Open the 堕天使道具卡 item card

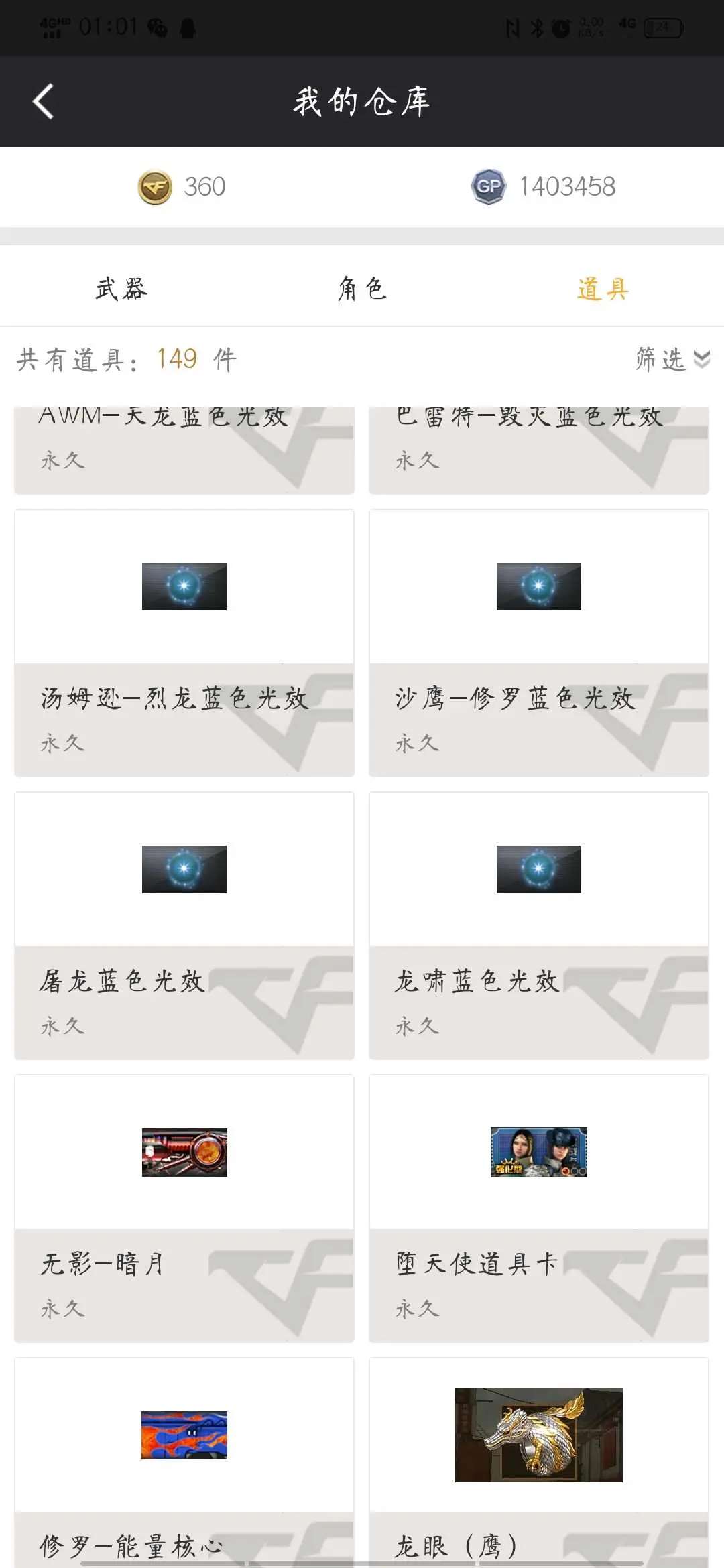coord(539,1209)
